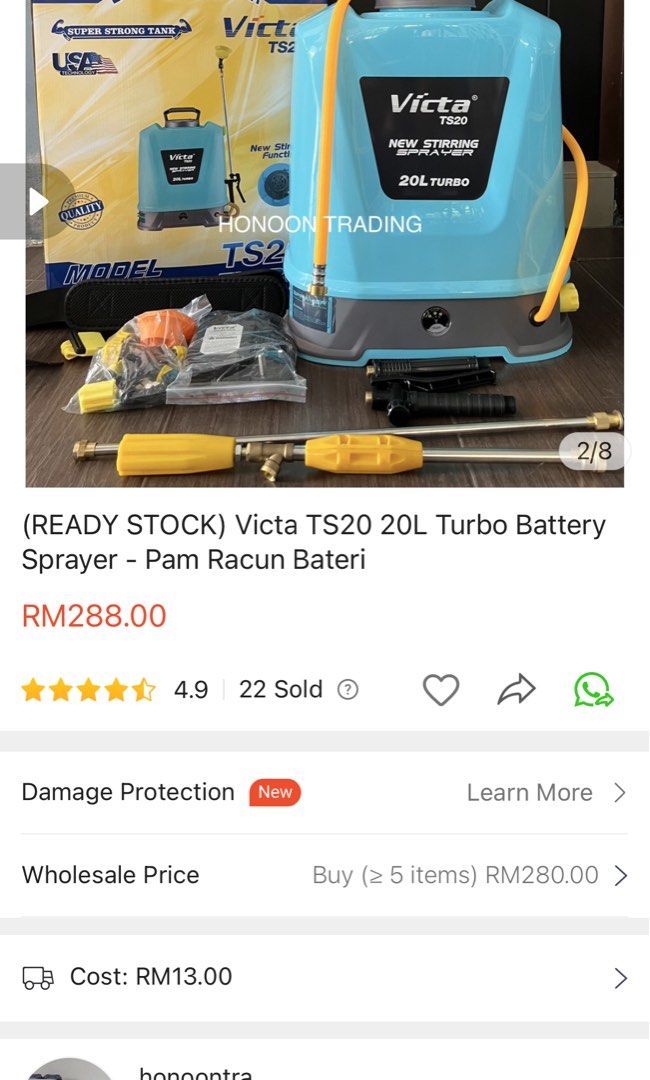This screenshot has height=1080, width=650.
Task: View Wholesale Price details
Action: 470,876
